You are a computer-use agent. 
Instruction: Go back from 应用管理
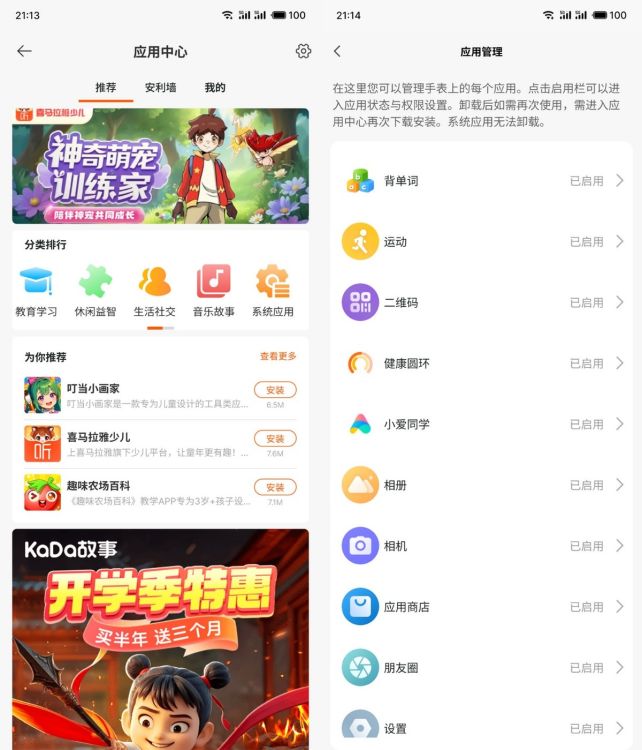[x=337, y=51]
